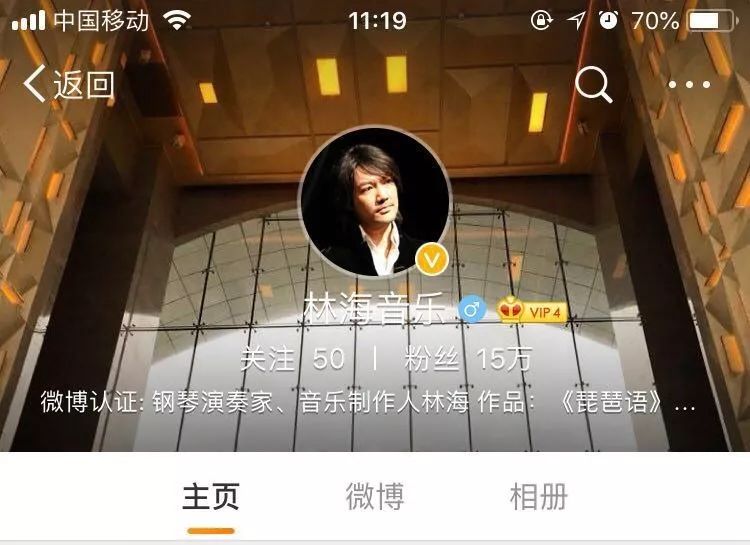View the 粉丝 15万 followers list
This screenshot has width=750, height=545.
click(468, 360)
